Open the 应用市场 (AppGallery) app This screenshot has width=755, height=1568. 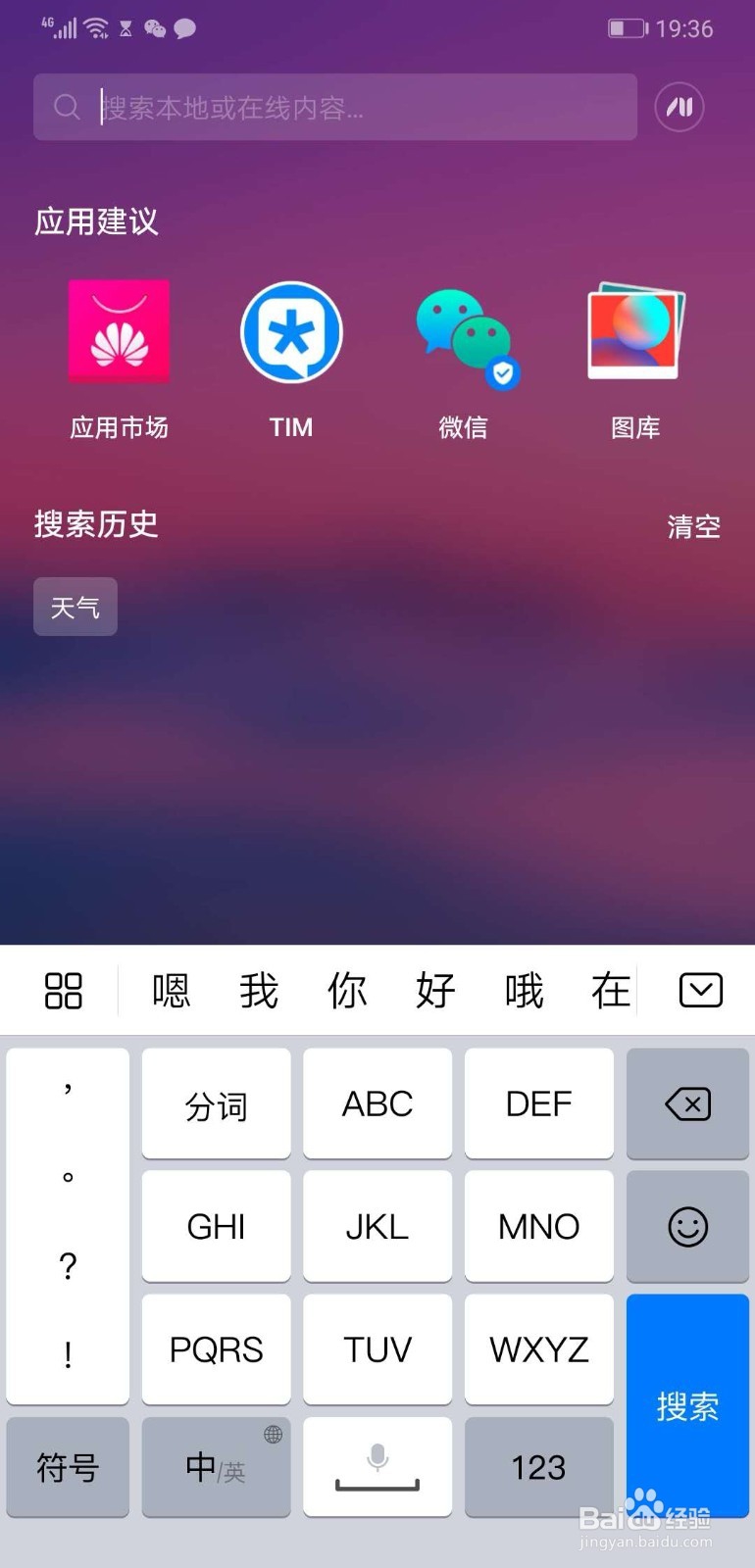[118, 331]
